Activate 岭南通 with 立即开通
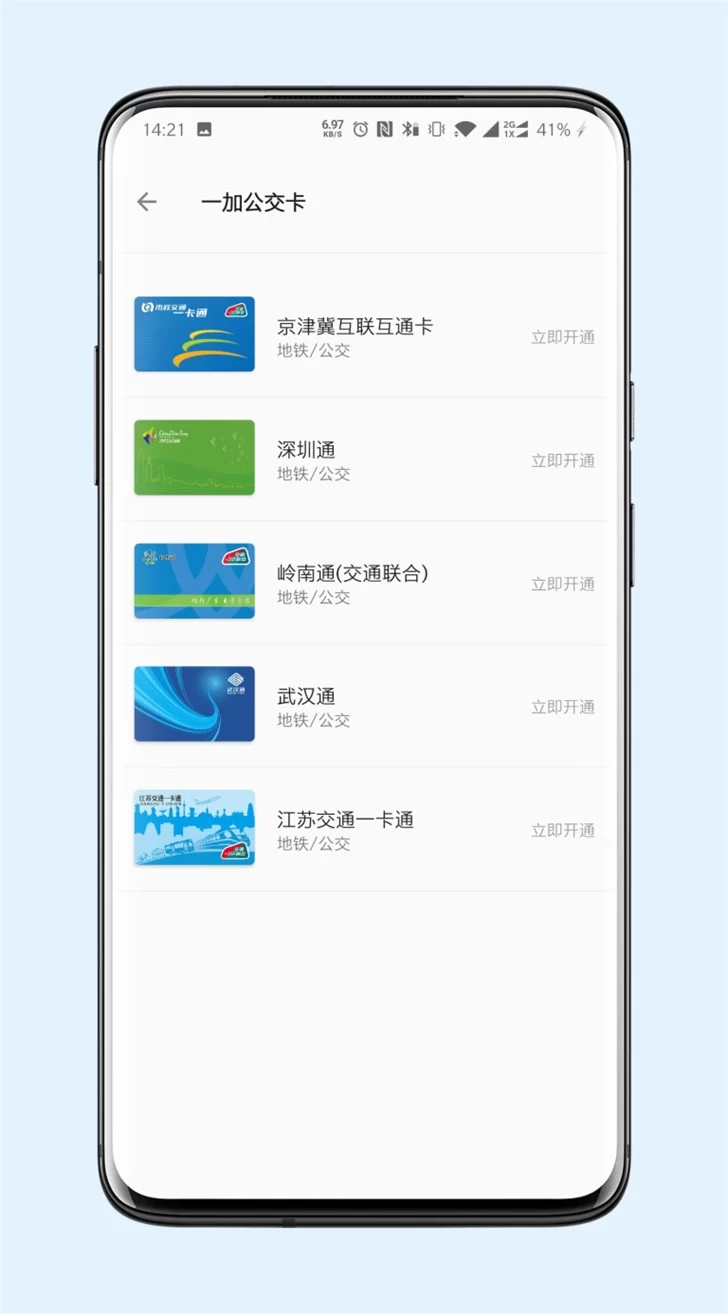The height and width of the screenshot is (1314, 728). click(x=562, y=584)
